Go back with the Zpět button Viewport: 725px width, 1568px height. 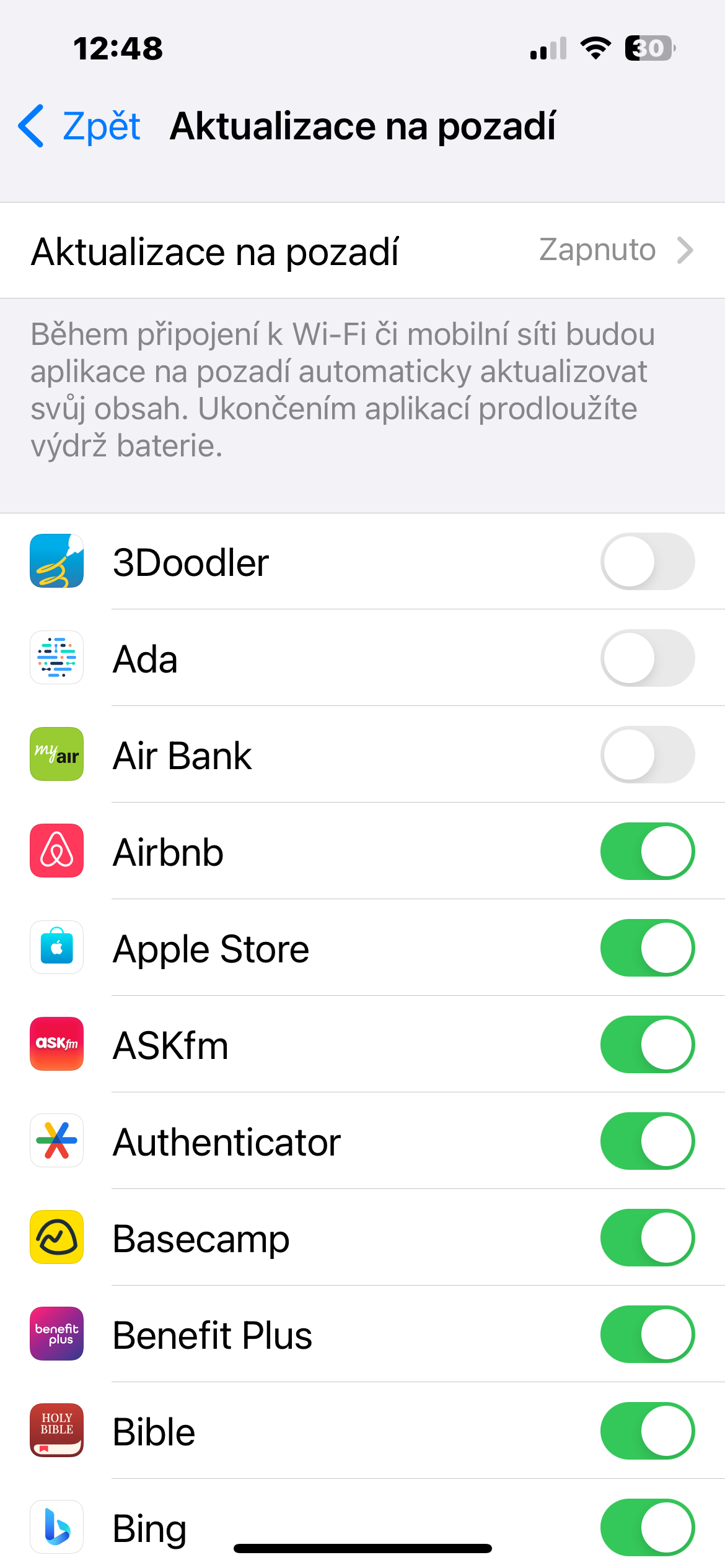(x=81, y=126)
